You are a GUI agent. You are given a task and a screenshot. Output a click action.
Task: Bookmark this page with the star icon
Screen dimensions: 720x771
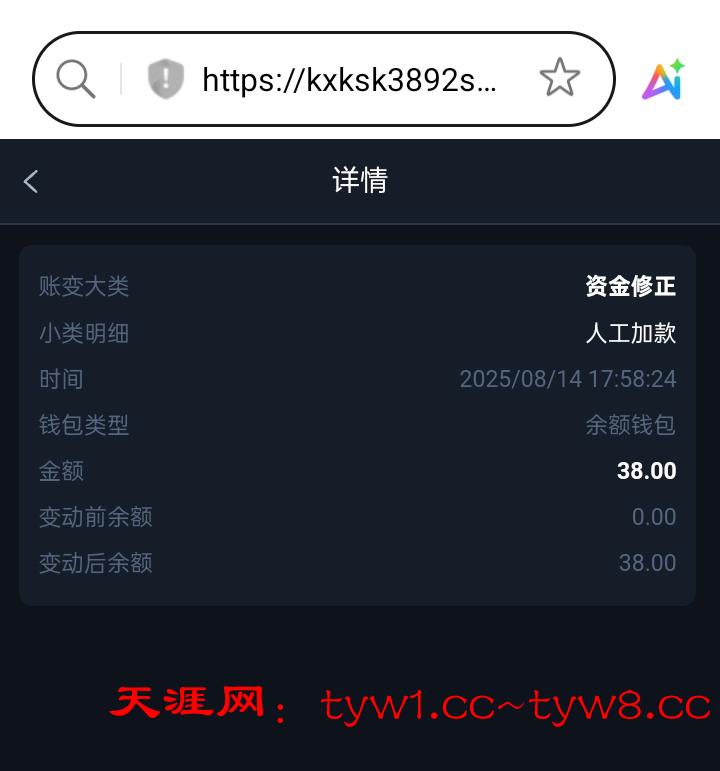coord(559,78)
